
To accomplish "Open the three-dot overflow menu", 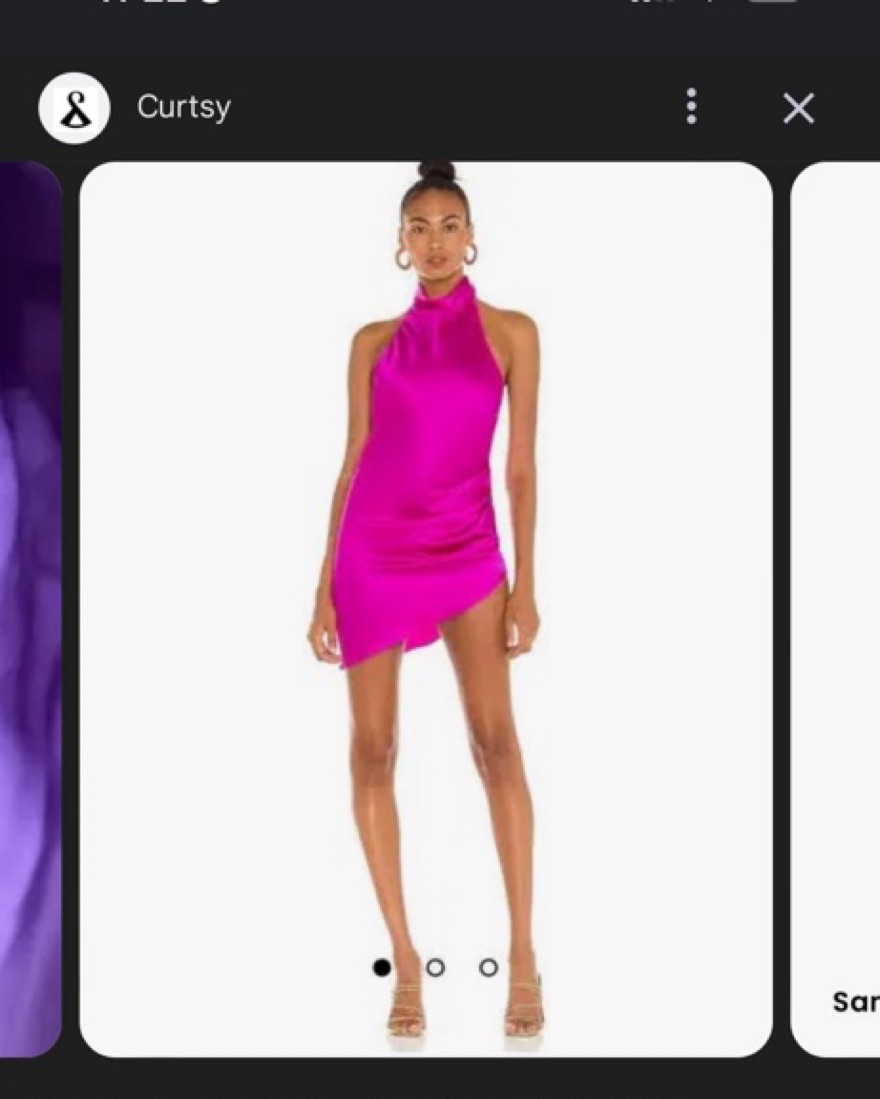I will point(691,106).
